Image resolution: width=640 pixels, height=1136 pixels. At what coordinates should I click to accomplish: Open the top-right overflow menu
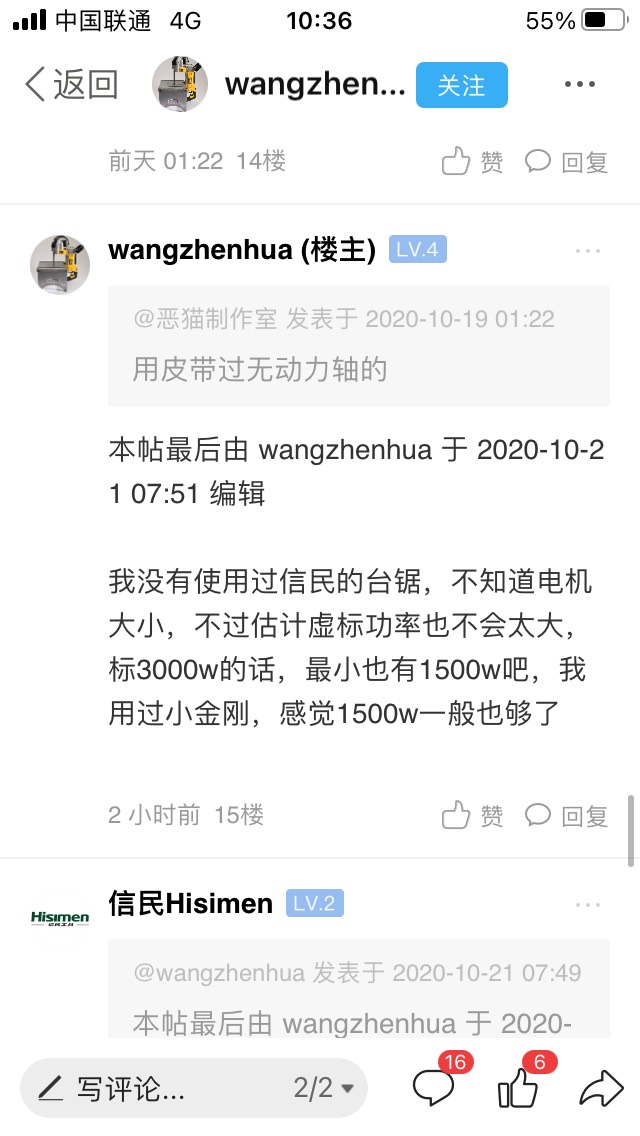[x=580, y=85]
